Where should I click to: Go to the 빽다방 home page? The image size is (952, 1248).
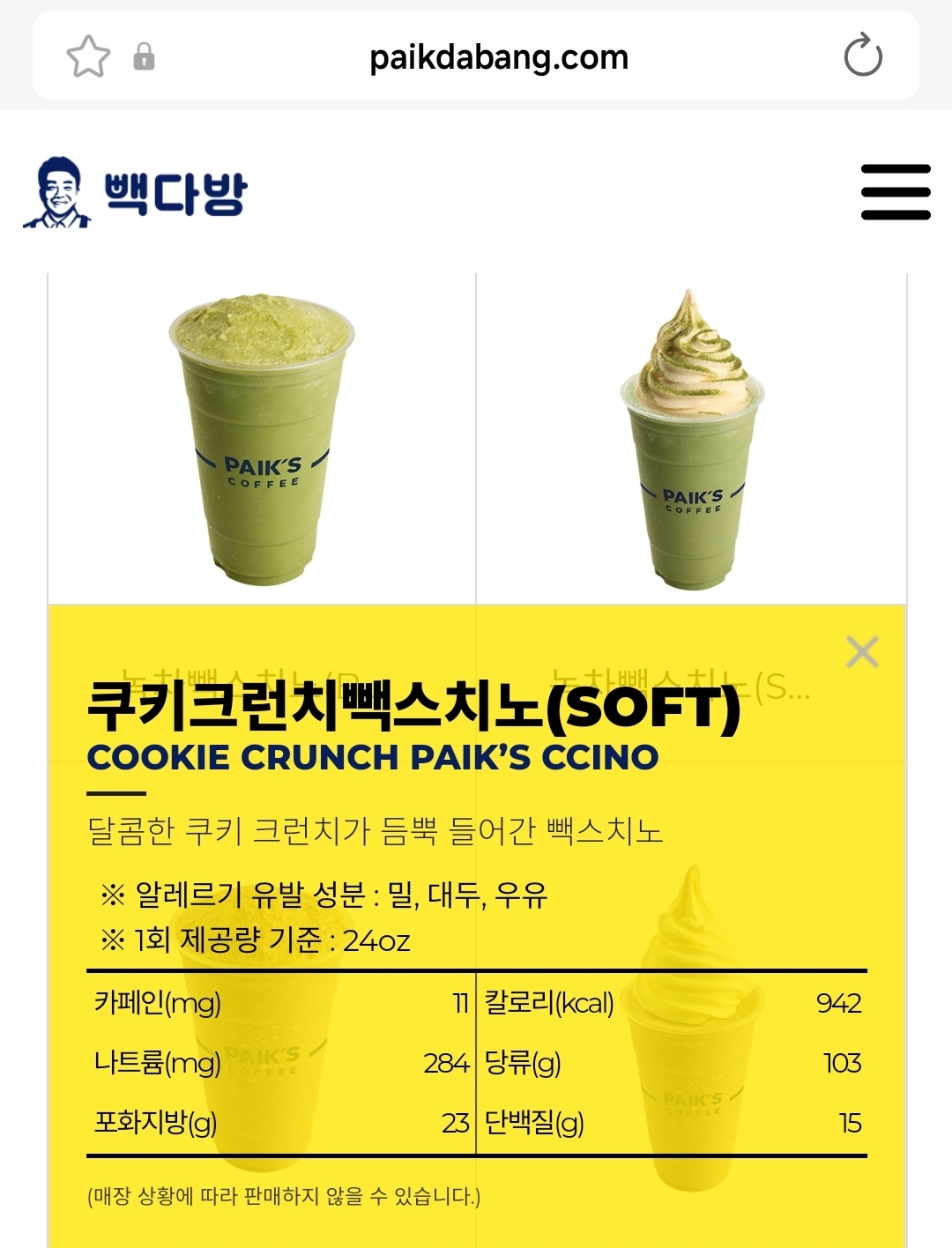tap(136, 193)
